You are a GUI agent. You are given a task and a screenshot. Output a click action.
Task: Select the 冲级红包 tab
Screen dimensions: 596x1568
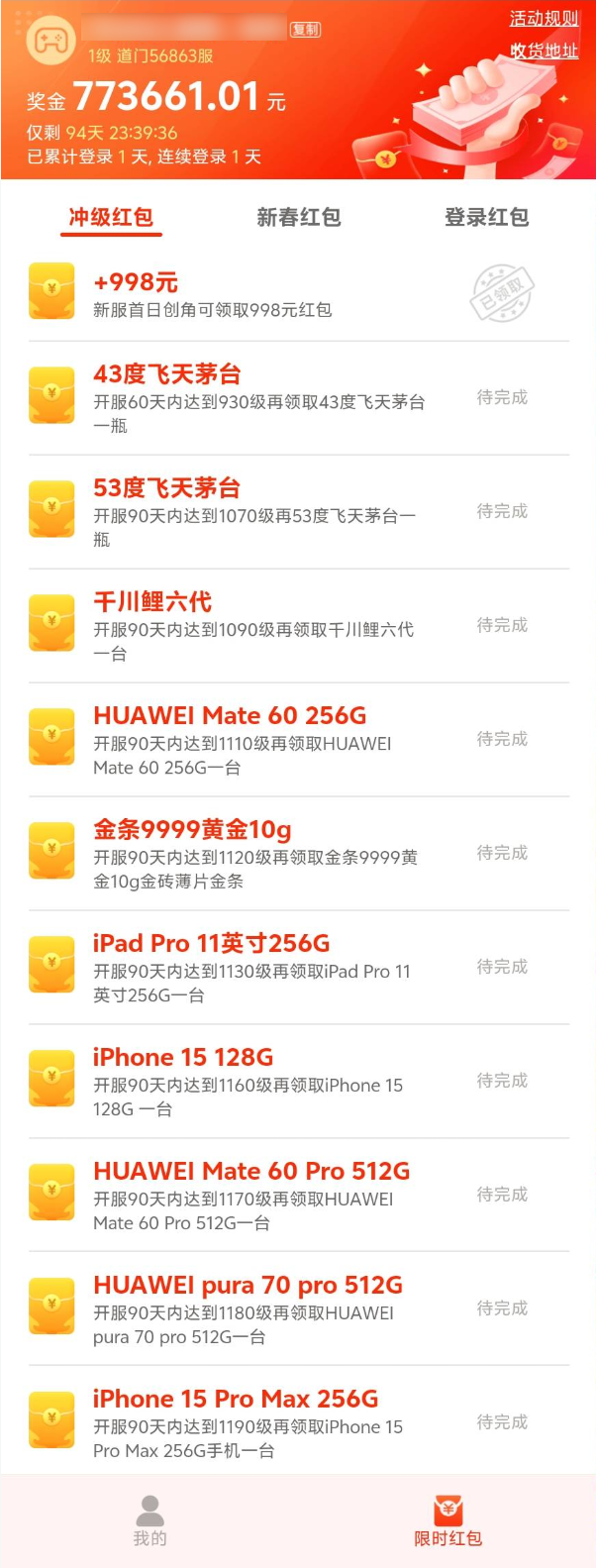111,217
